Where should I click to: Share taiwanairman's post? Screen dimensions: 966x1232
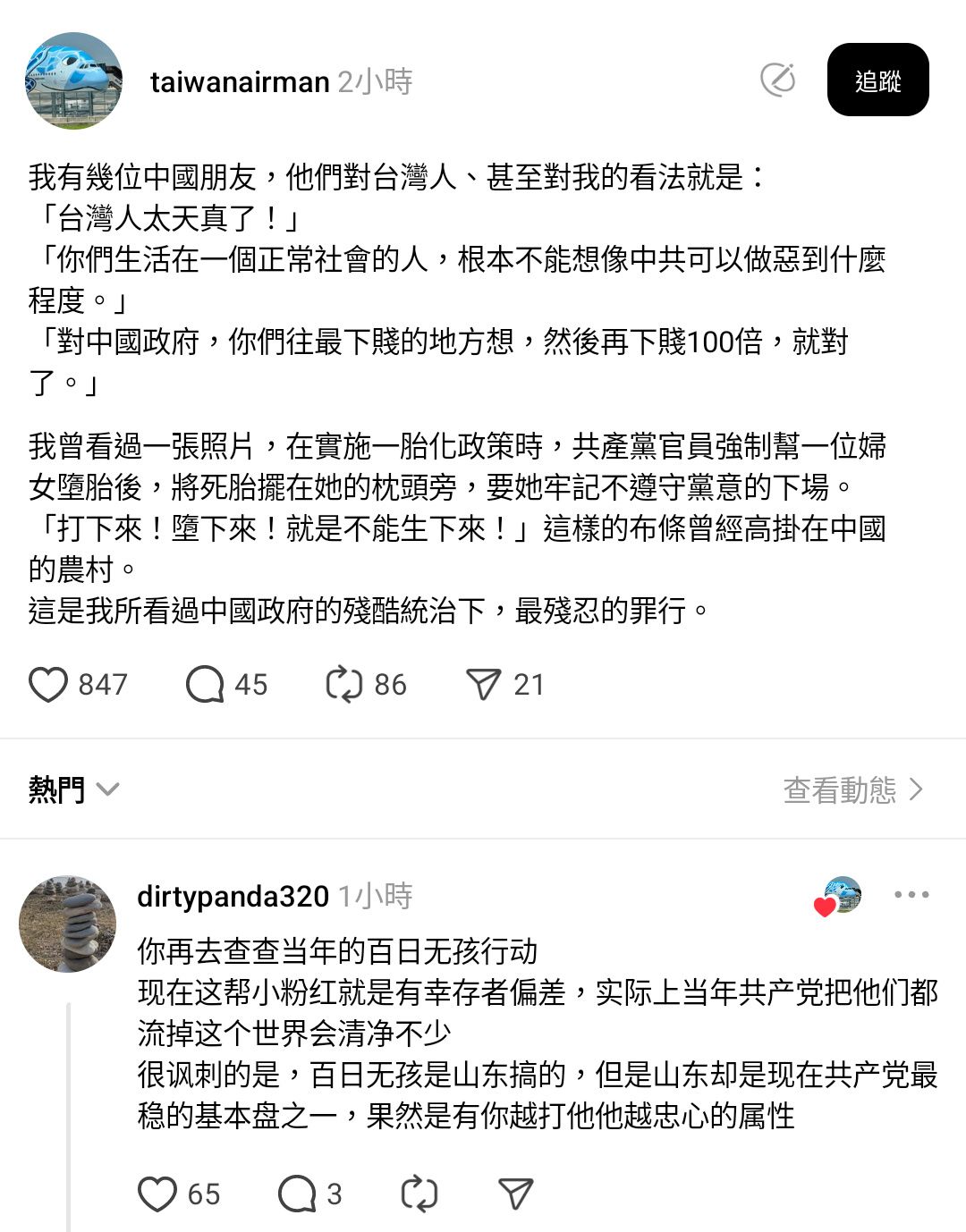point(484,685)
